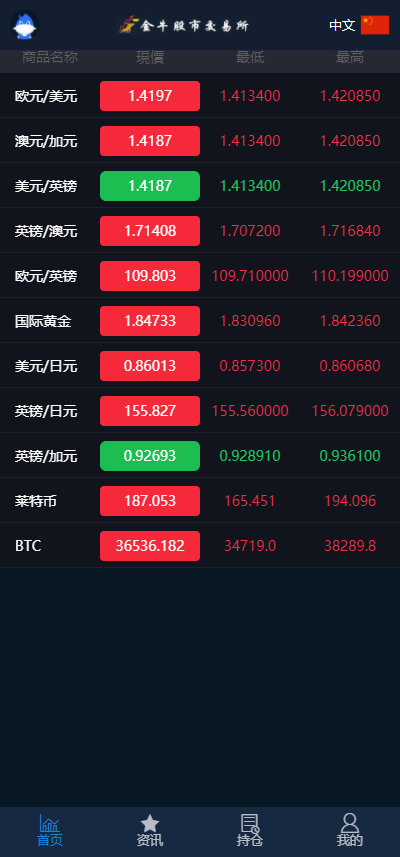This screenshot has height=857, width=400.
Task: Switch to the 资讯 tab
Action: point(150,831)
